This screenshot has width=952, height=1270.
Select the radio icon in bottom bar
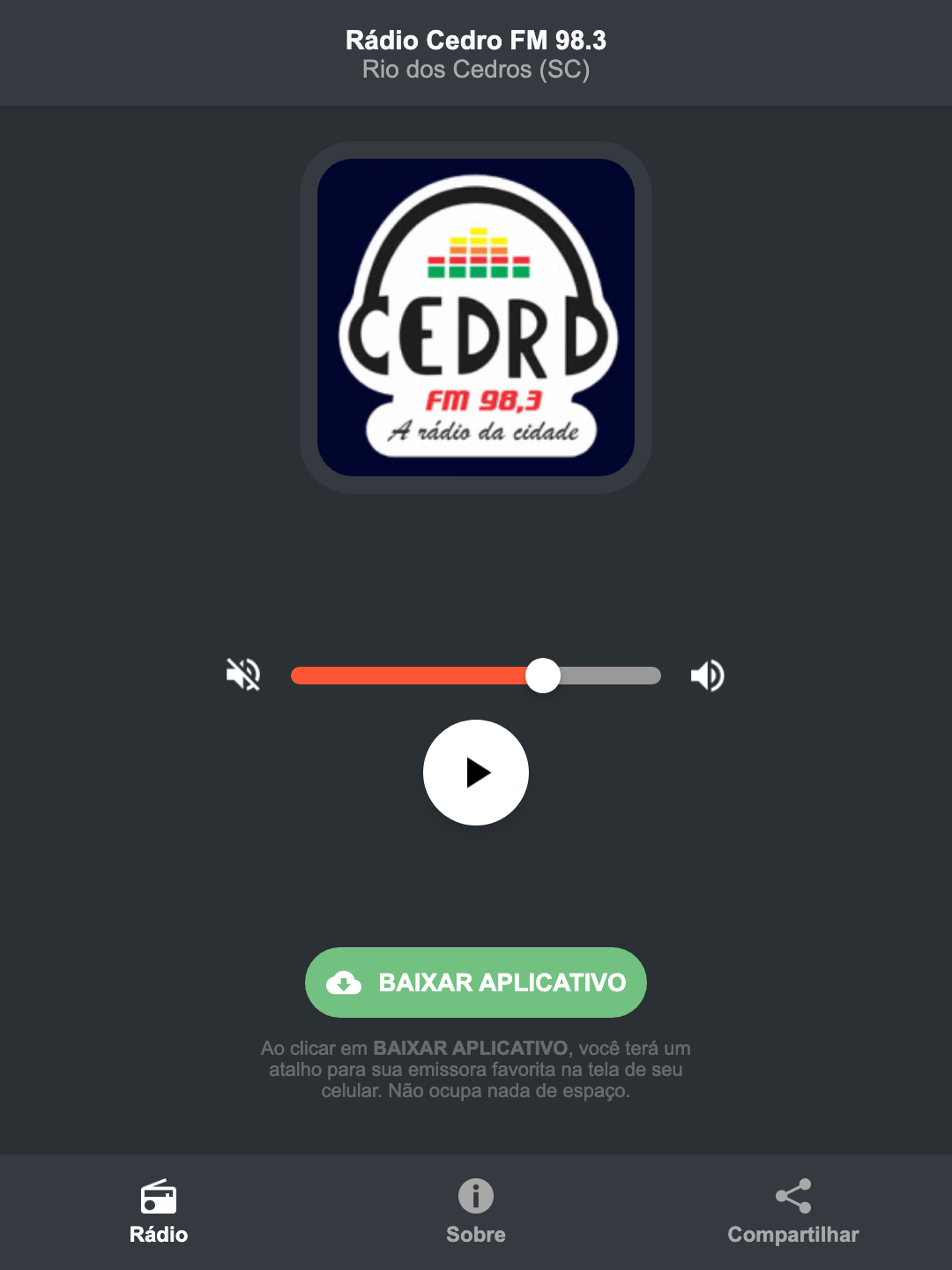coord(159,1199)
